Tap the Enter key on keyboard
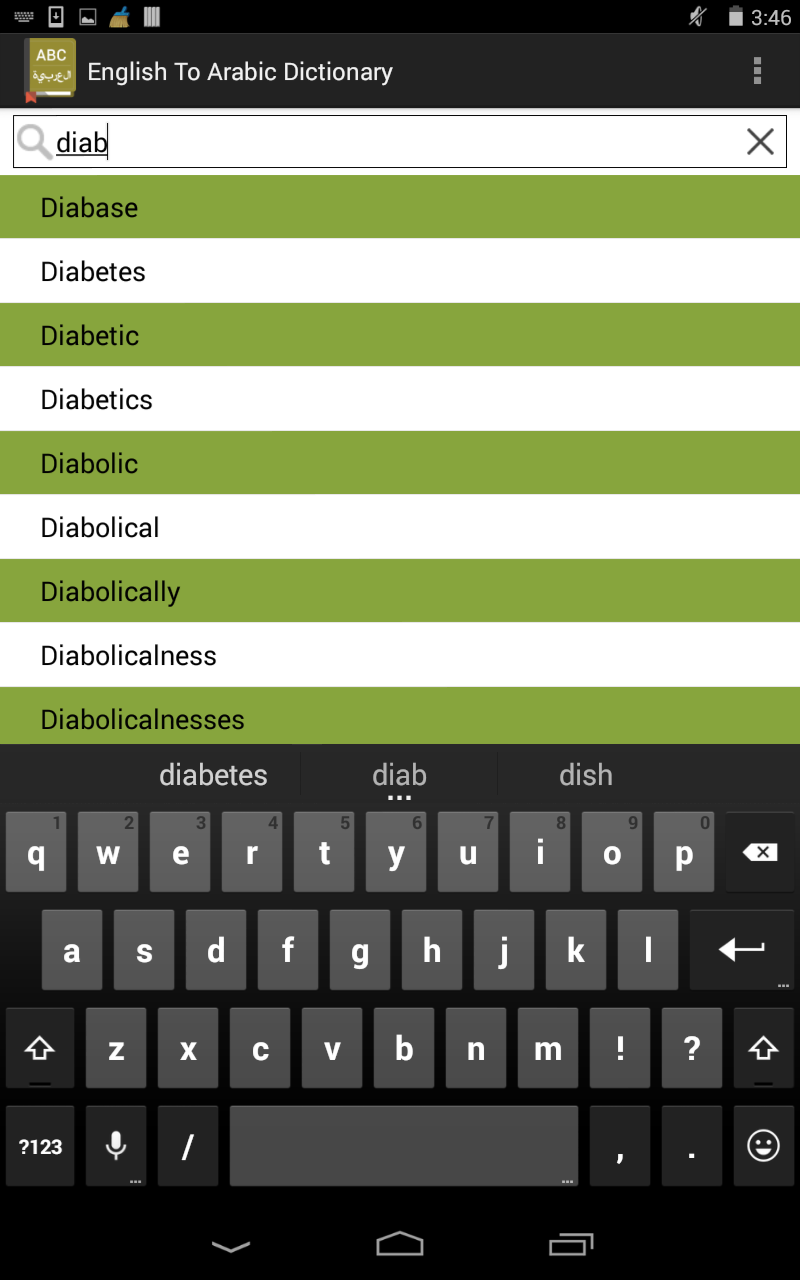This screenshot has width=800, height=1280. coord(742,950)
